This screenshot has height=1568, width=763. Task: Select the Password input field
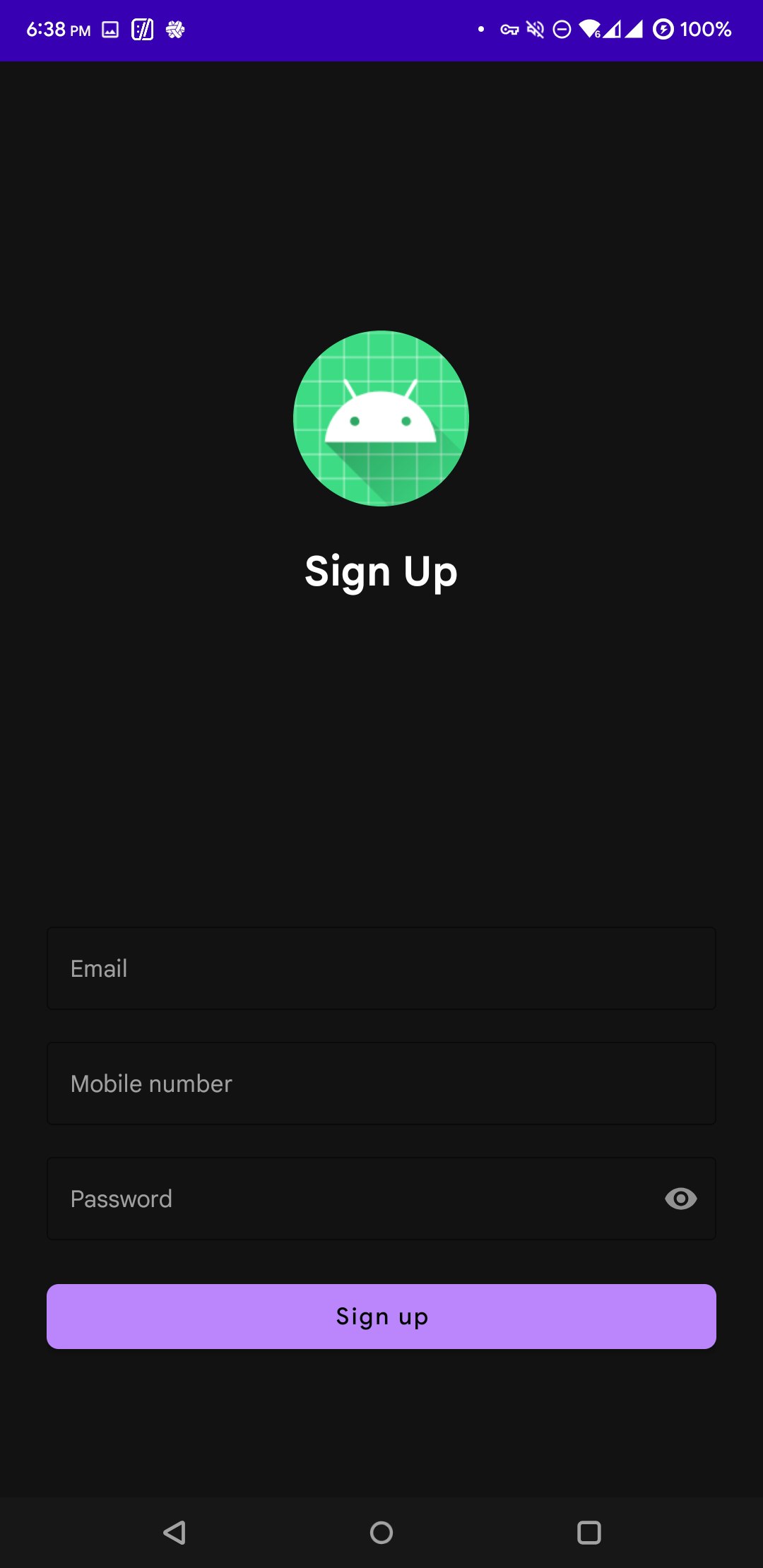pyautogui.click(x=353, y=1199)
